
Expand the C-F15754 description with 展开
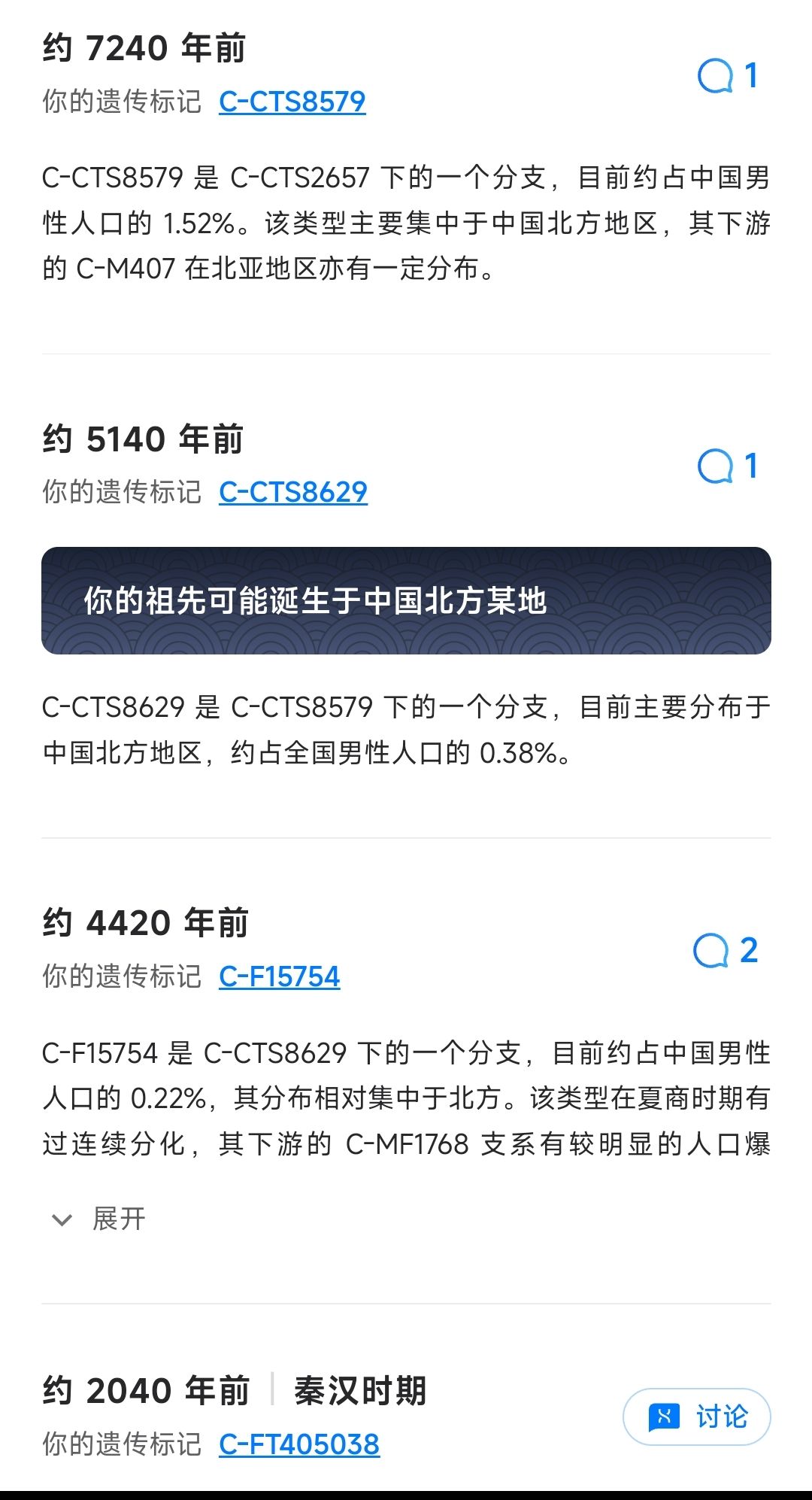click(98, 1219)
